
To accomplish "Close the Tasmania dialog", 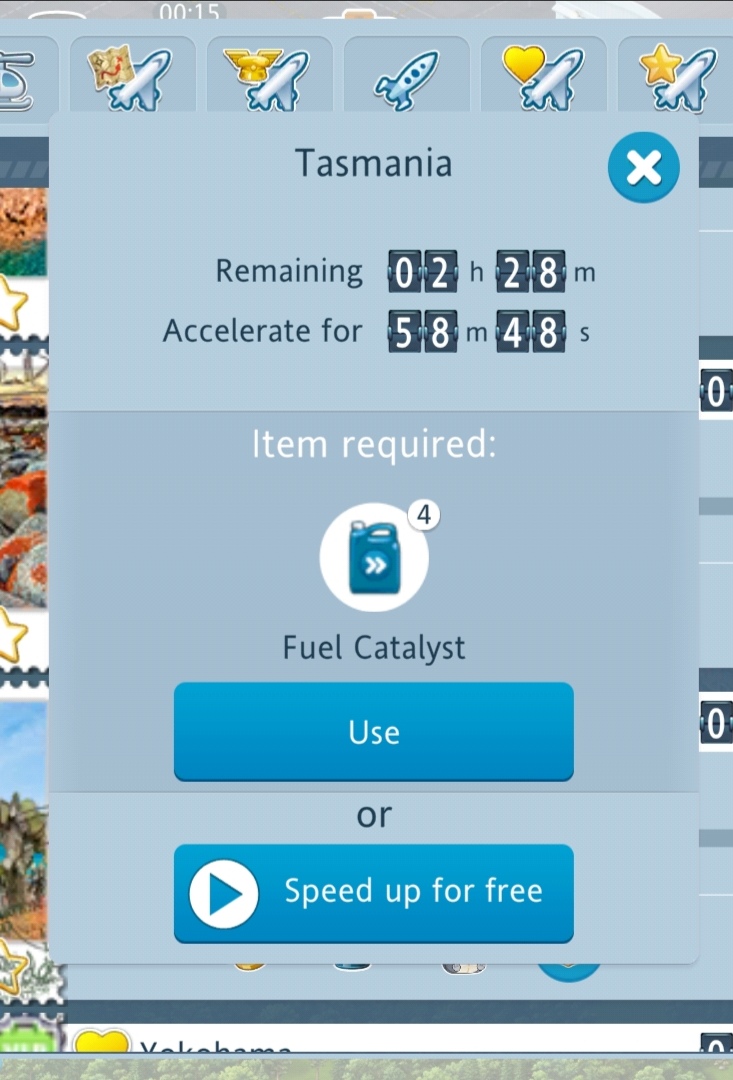I will [643, 168].
